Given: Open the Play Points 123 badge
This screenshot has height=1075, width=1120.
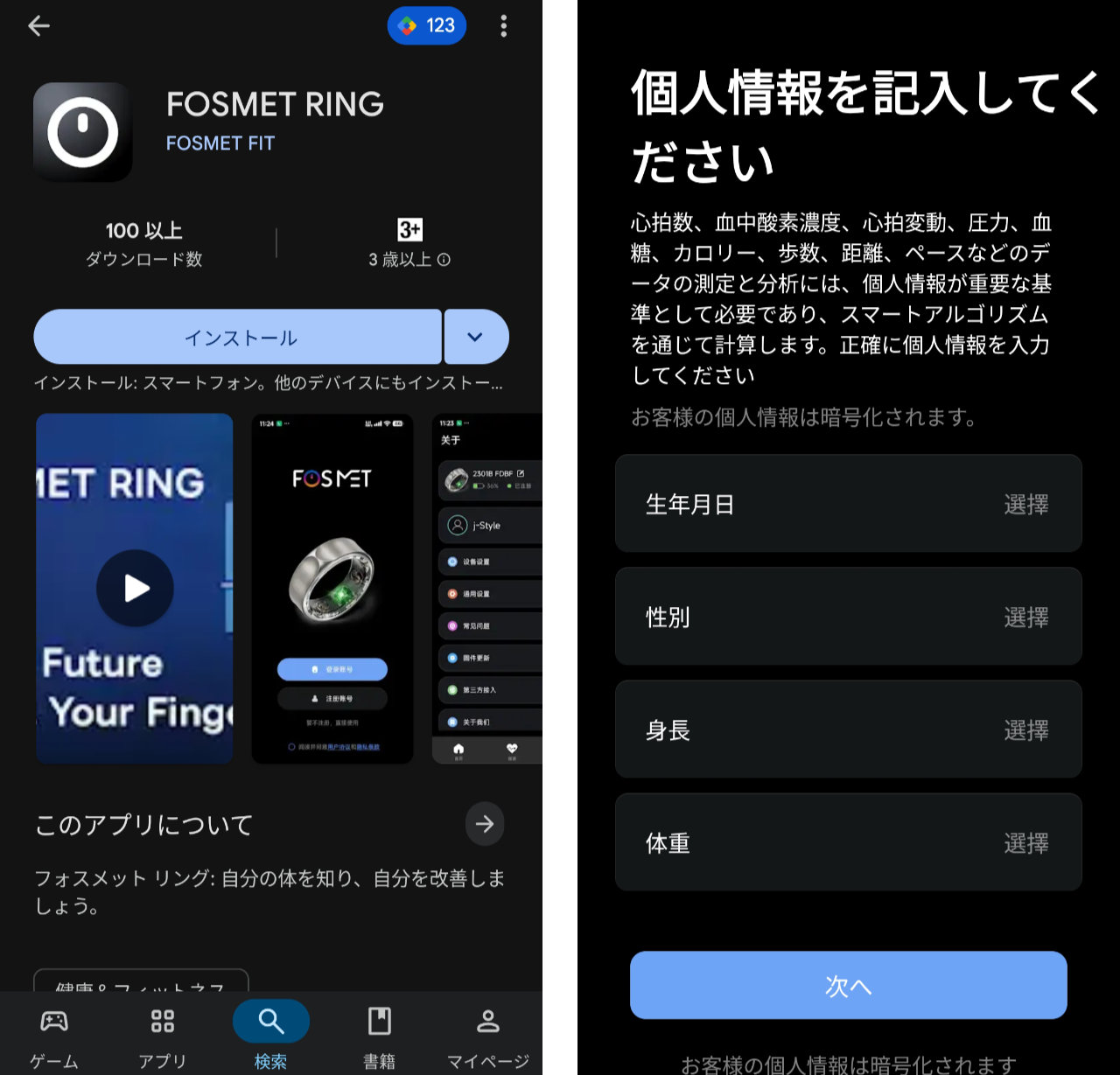Looking at the screenshot, I should click(x=427, y=25).
